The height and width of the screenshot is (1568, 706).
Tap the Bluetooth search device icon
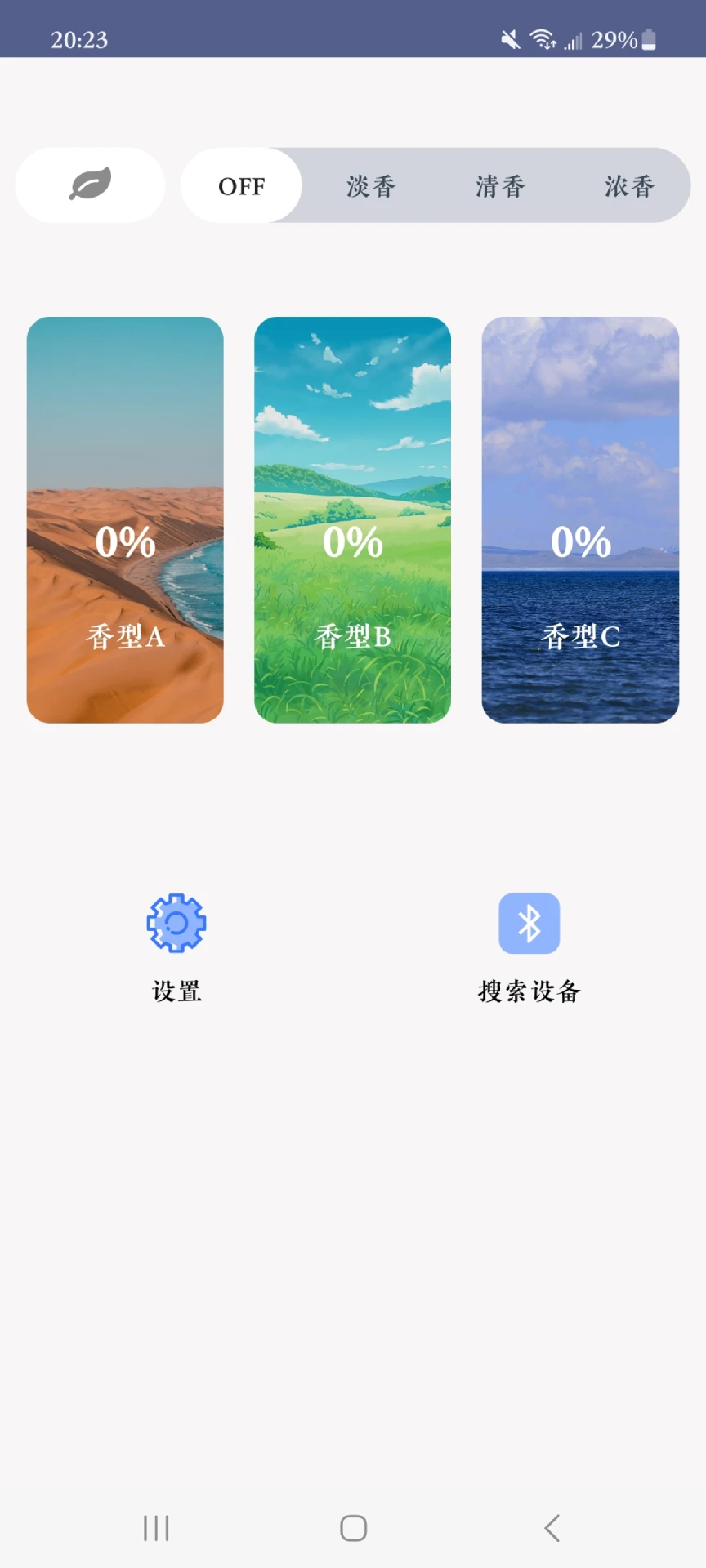pos(529,923)
